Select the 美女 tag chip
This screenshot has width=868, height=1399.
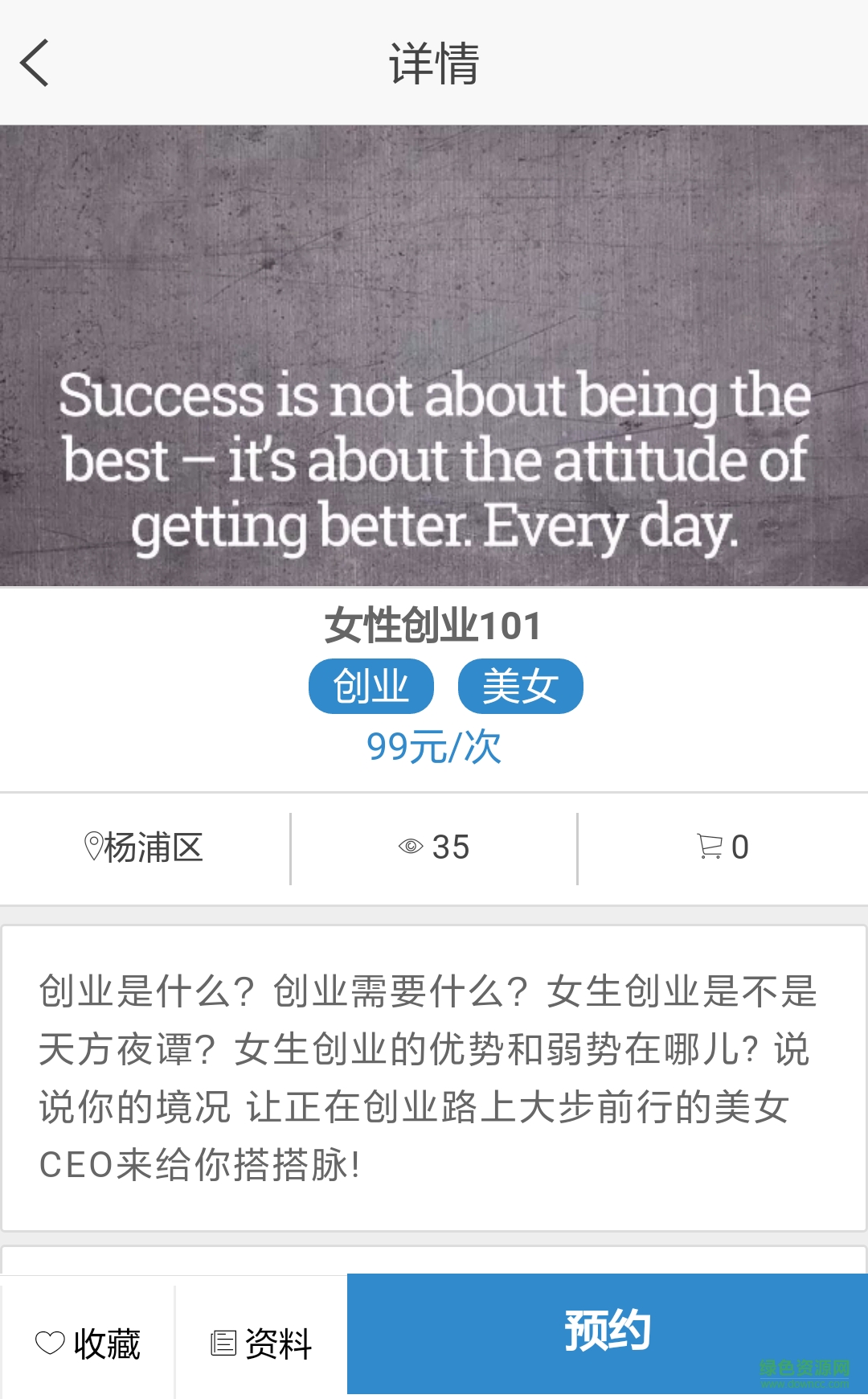(520, 686)
